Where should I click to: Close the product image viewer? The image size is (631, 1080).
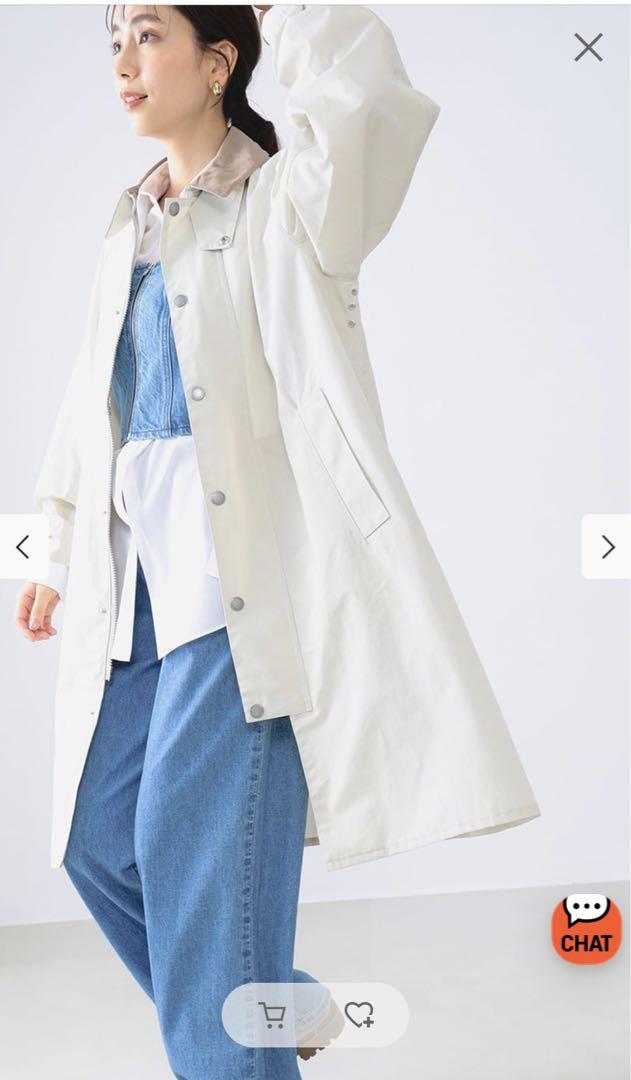tap(588, 47)
